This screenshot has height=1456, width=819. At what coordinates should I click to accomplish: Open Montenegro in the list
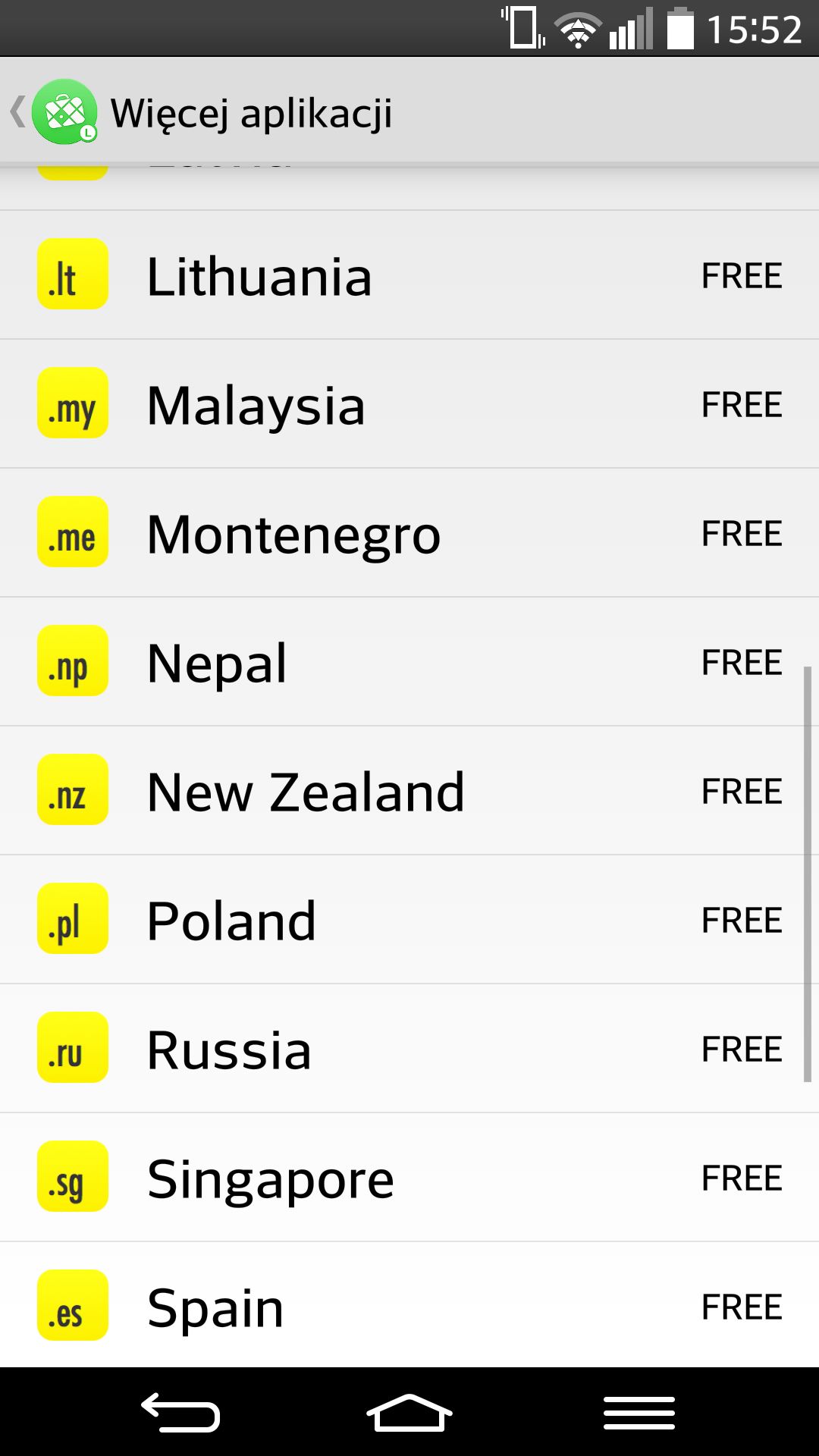coord(409,533)
